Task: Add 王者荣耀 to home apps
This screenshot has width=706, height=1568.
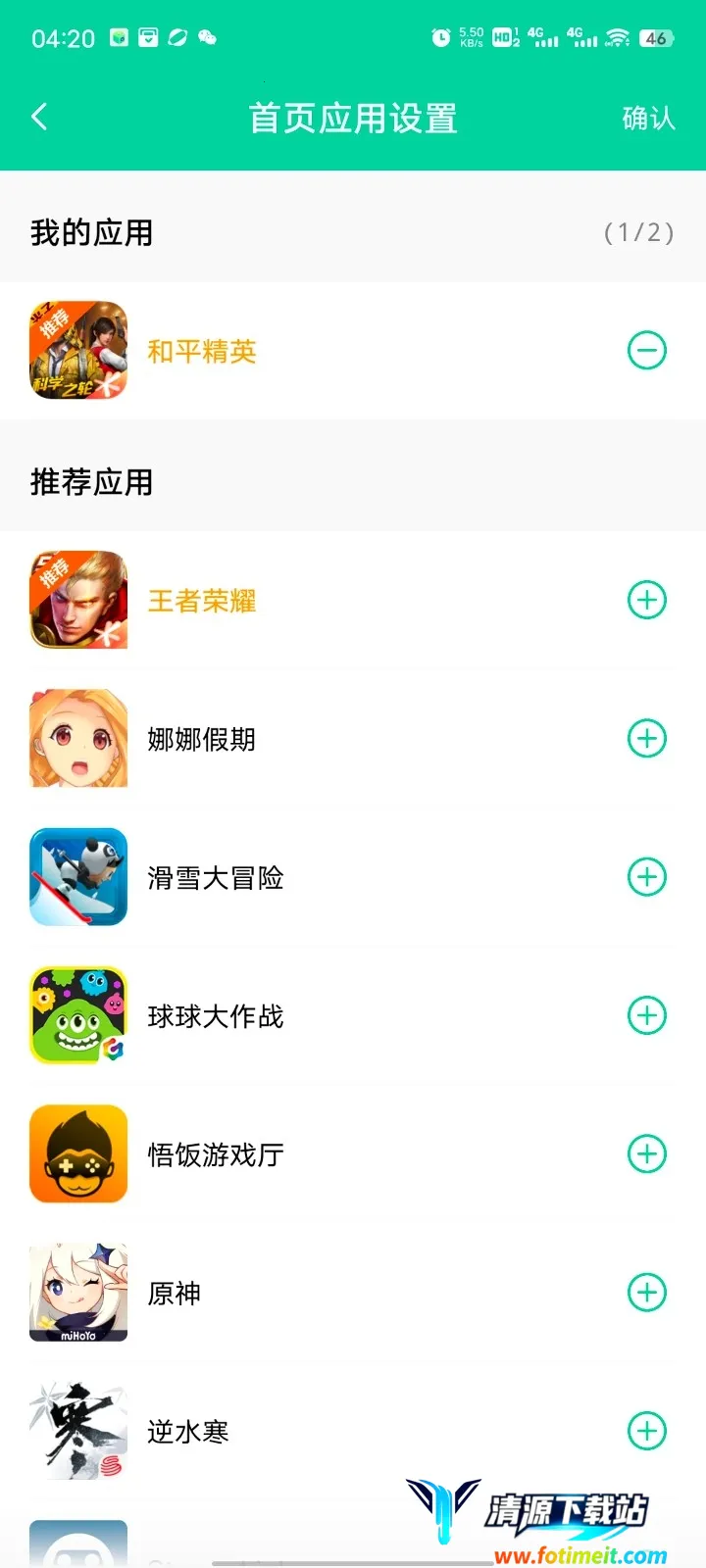Action: [647, 600]
